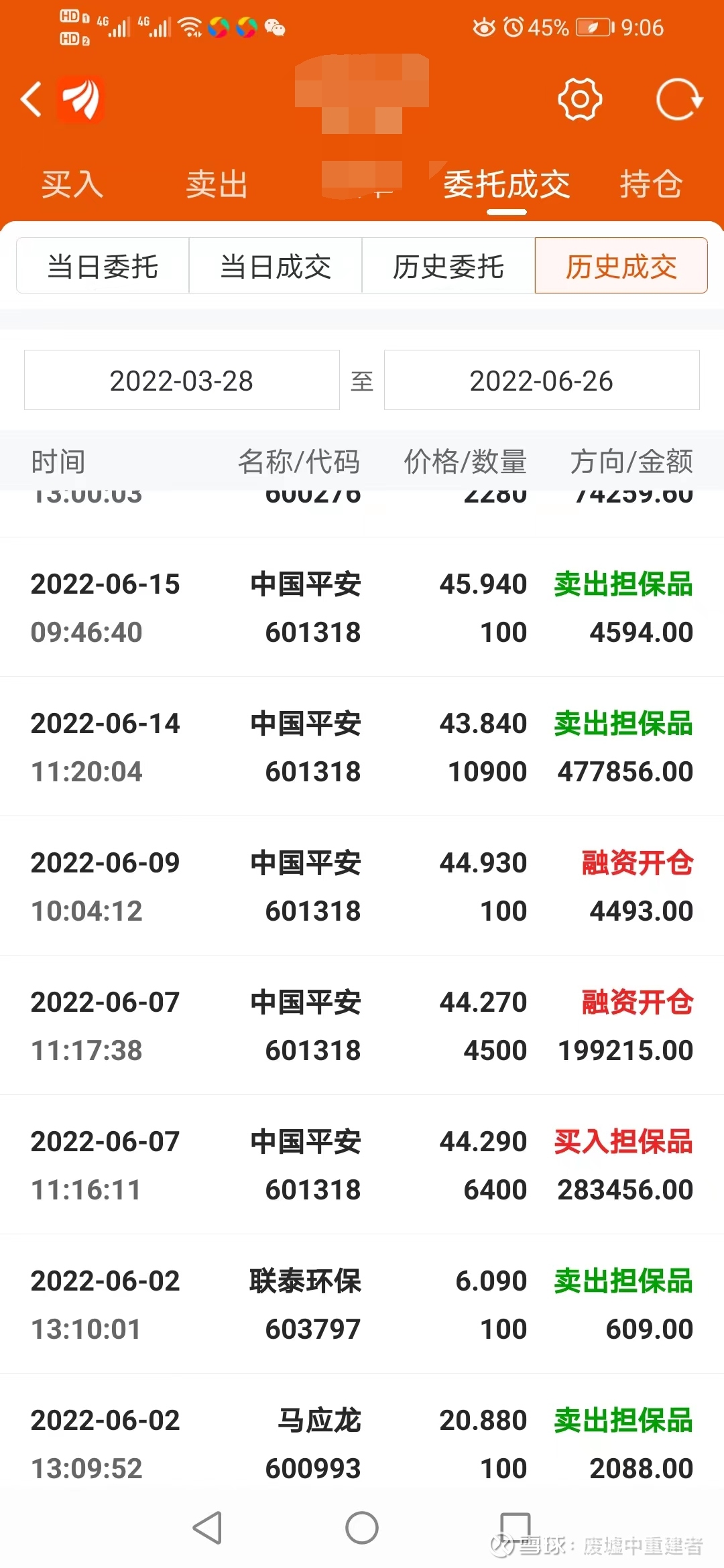Open the settings gear icon

[581, 99]
